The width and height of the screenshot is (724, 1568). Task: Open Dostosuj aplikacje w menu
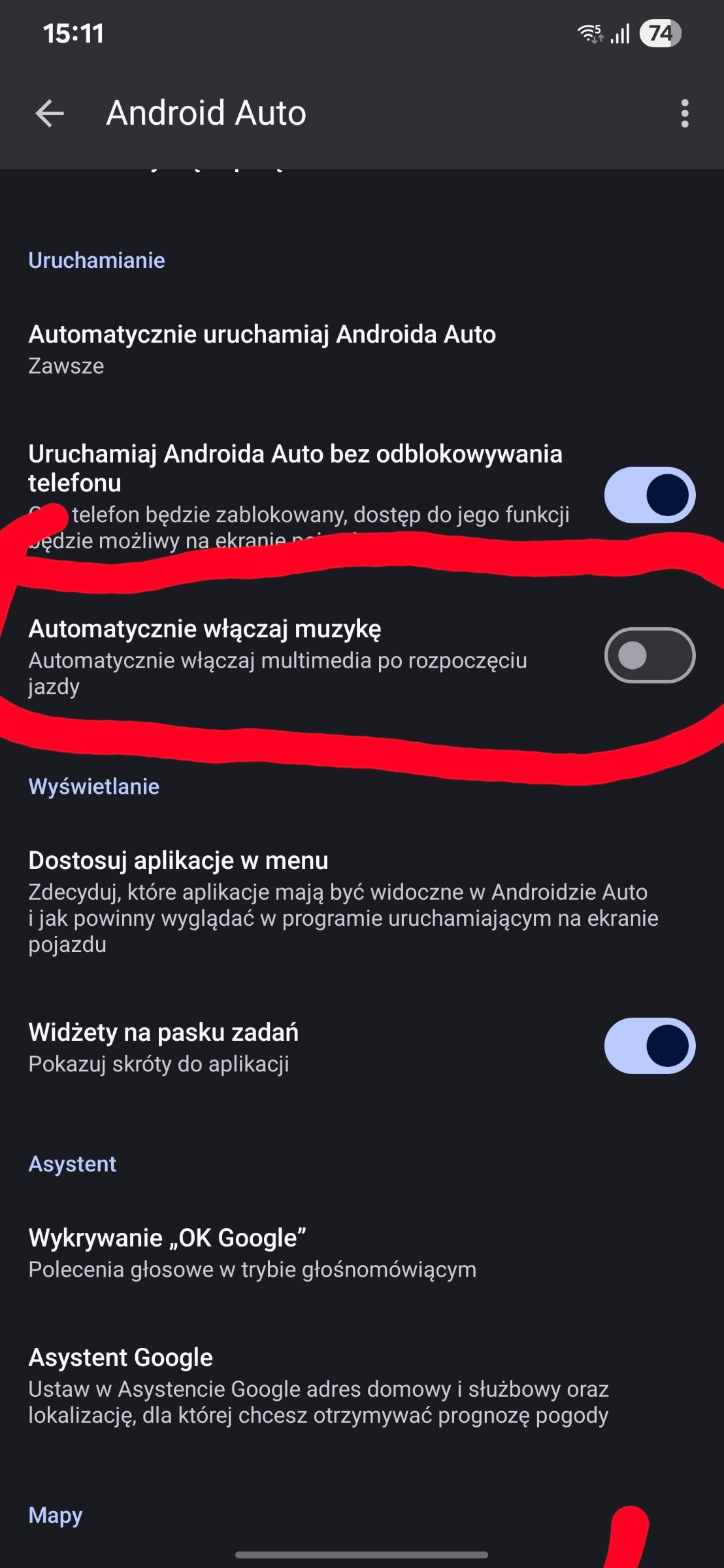pyautogui.click(x=362, y=902)
